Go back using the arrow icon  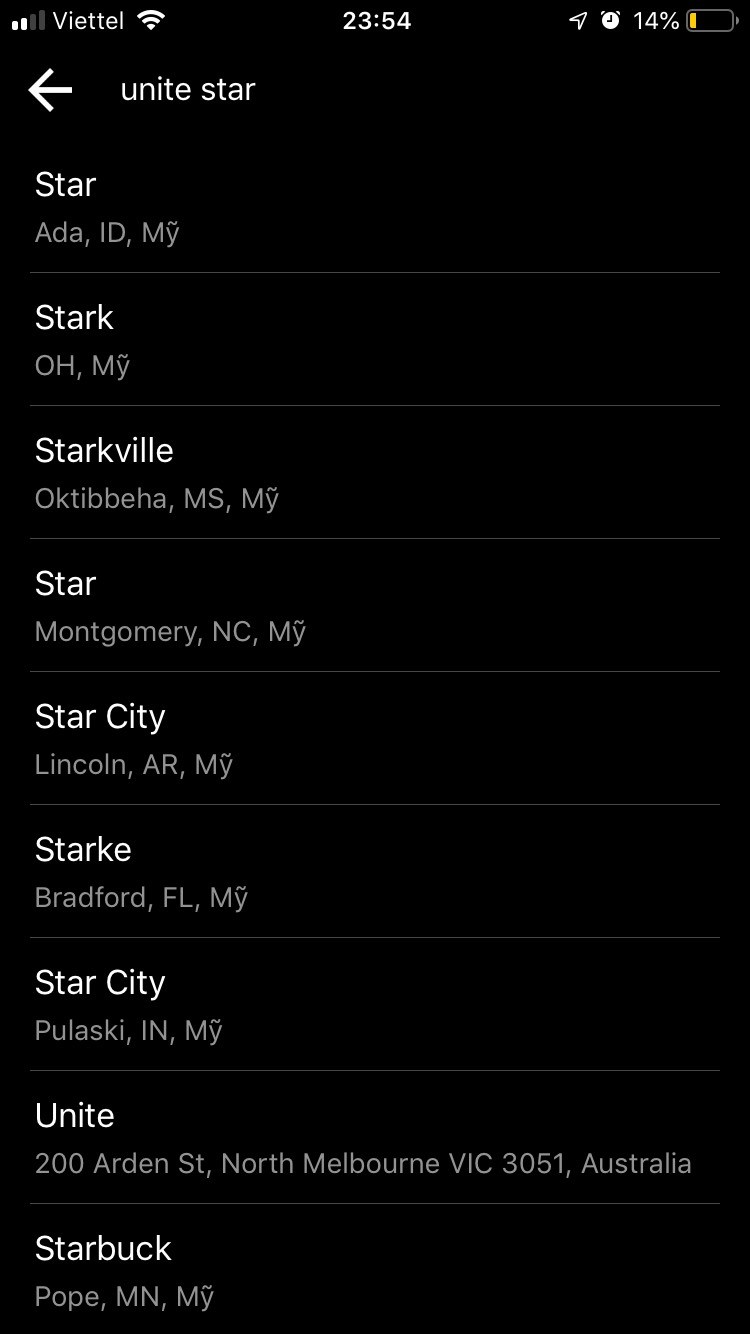click(x=50, y=90)
